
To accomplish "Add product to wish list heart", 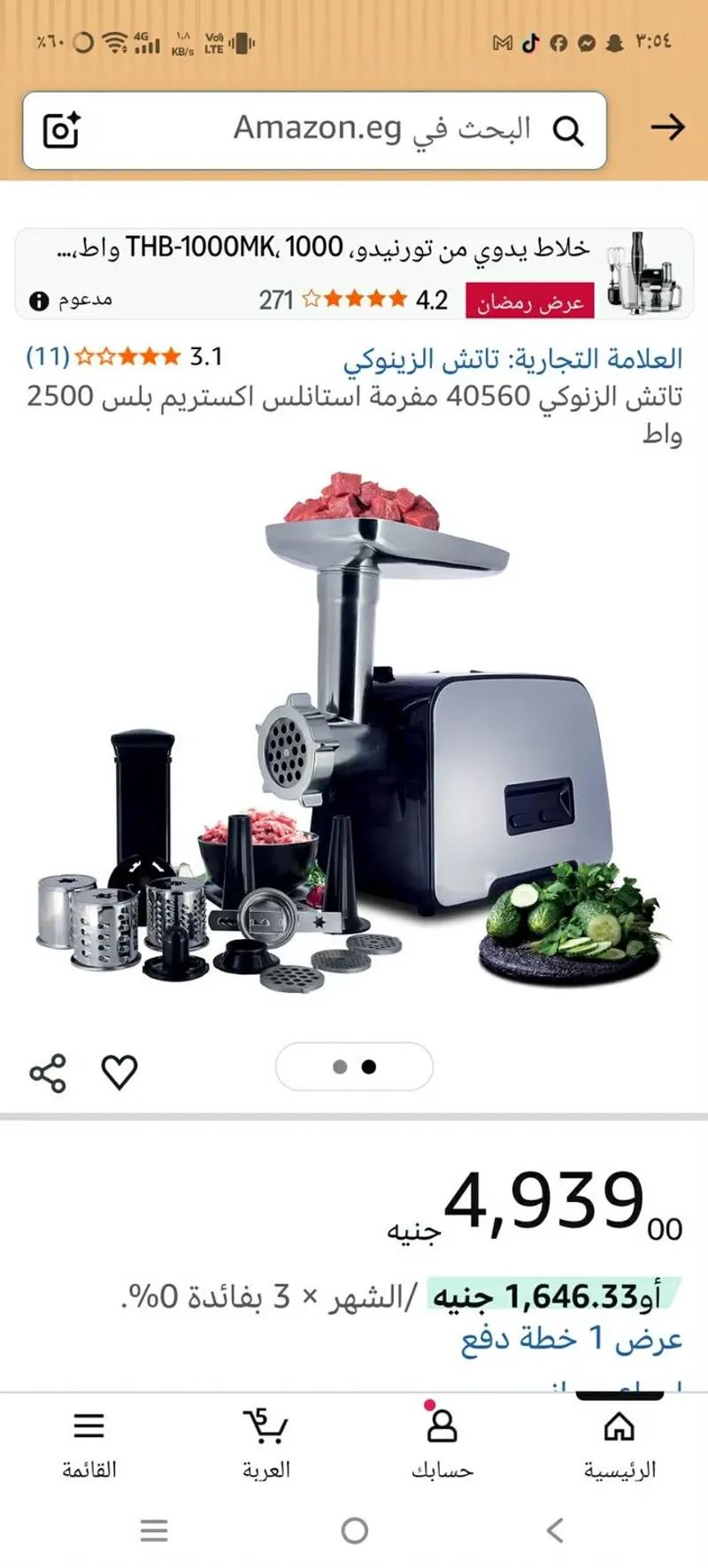I will (x=119, y=1072).
